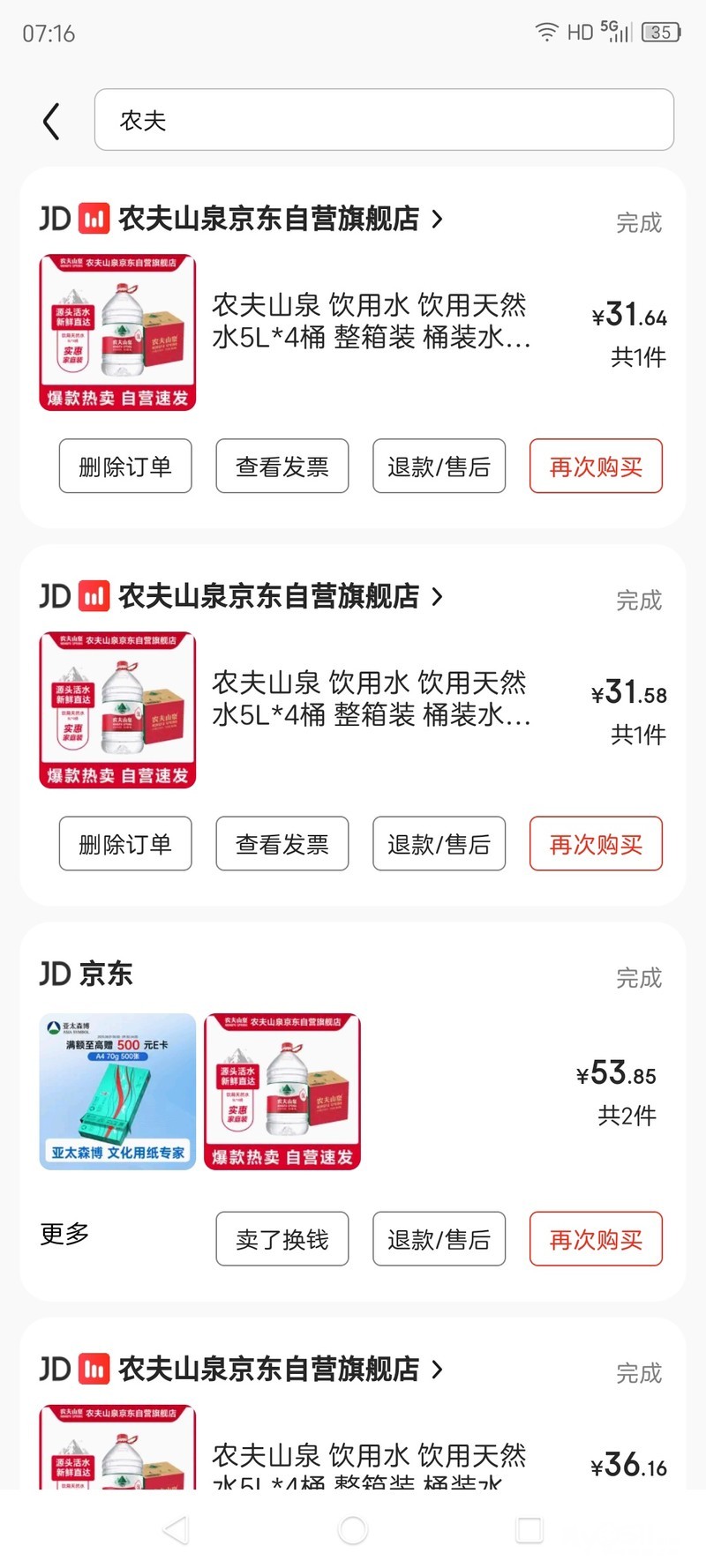Open the A4 paper product thumbnail
The width and height of the screenshot is (706, 1568).
117,1092
